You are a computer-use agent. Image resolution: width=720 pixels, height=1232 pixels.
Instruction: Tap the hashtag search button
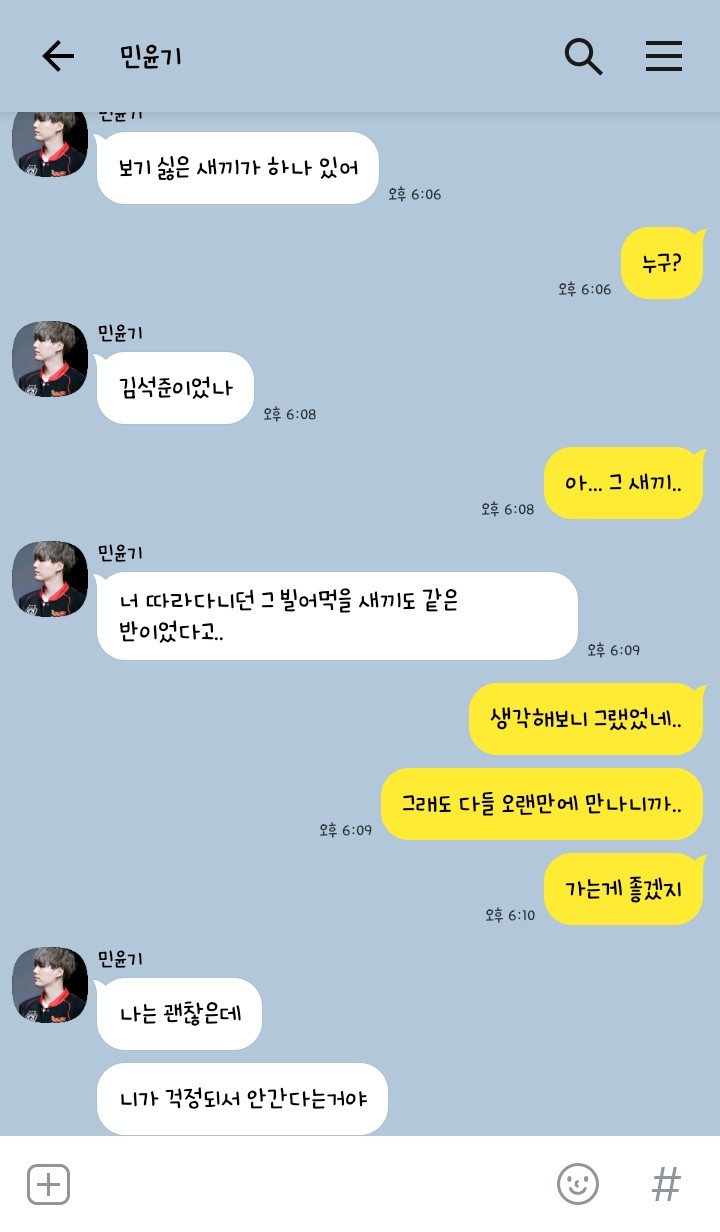[666, 1184]
